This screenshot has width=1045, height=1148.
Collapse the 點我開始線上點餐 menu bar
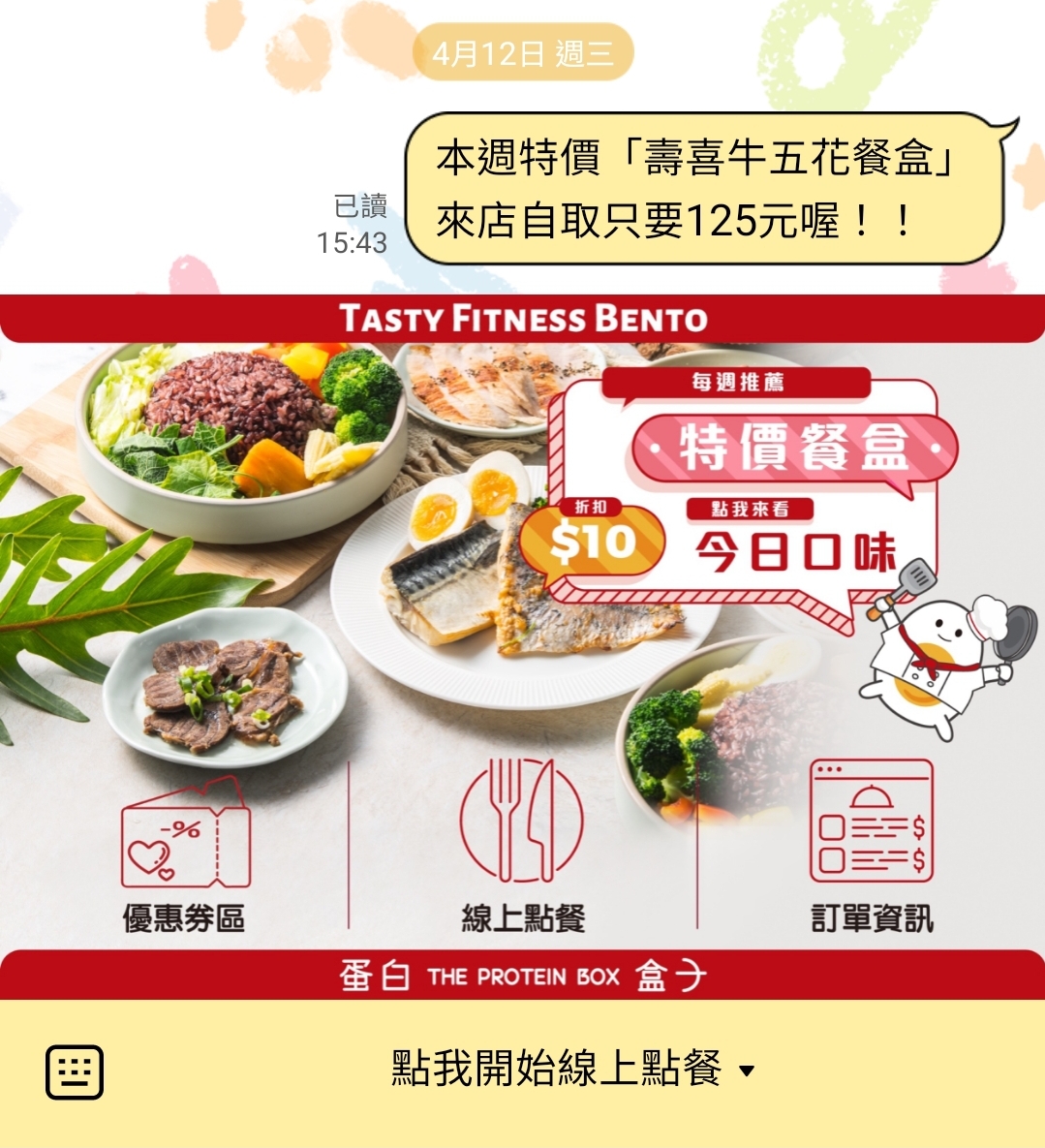pyautogui.click(x=571, y=1070)
